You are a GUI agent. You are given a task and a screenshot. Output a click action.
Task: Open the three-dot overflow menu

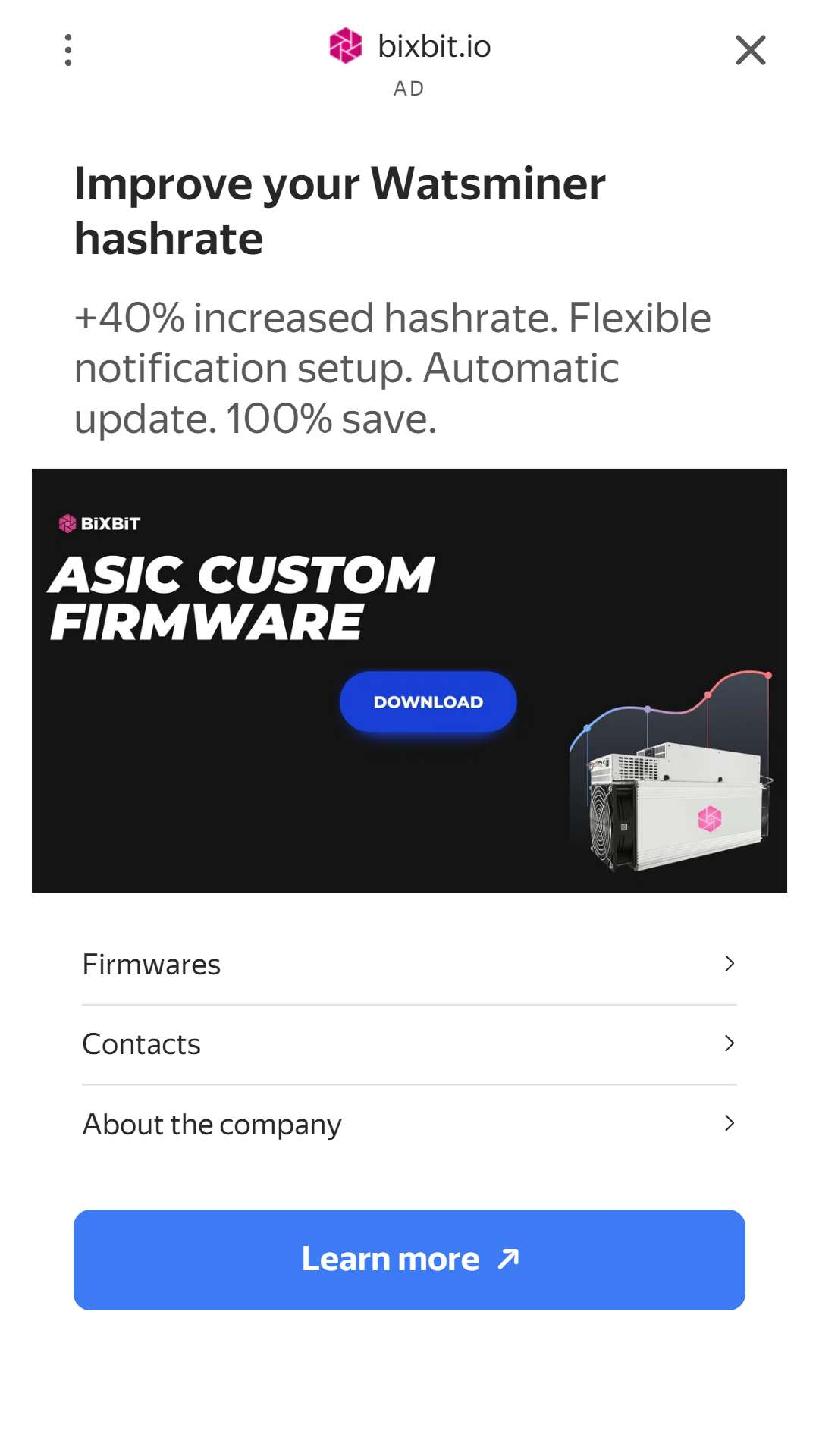point(68,50)
